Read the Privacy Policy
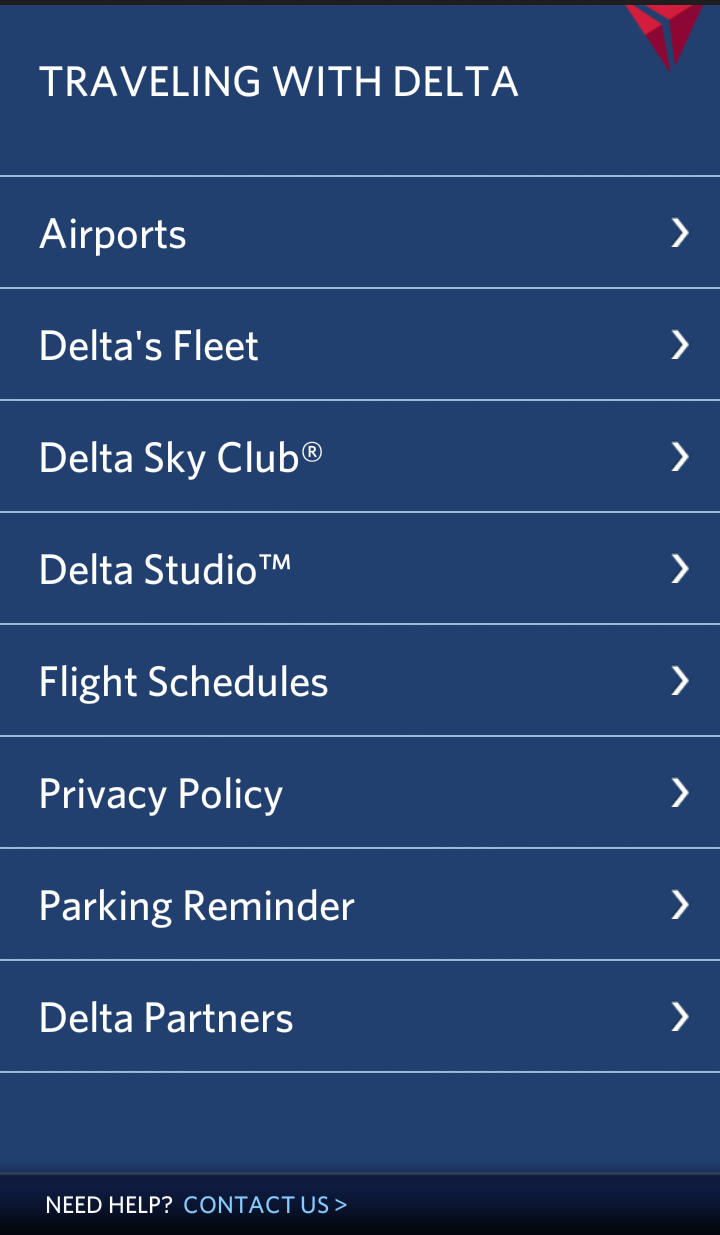 160,791
